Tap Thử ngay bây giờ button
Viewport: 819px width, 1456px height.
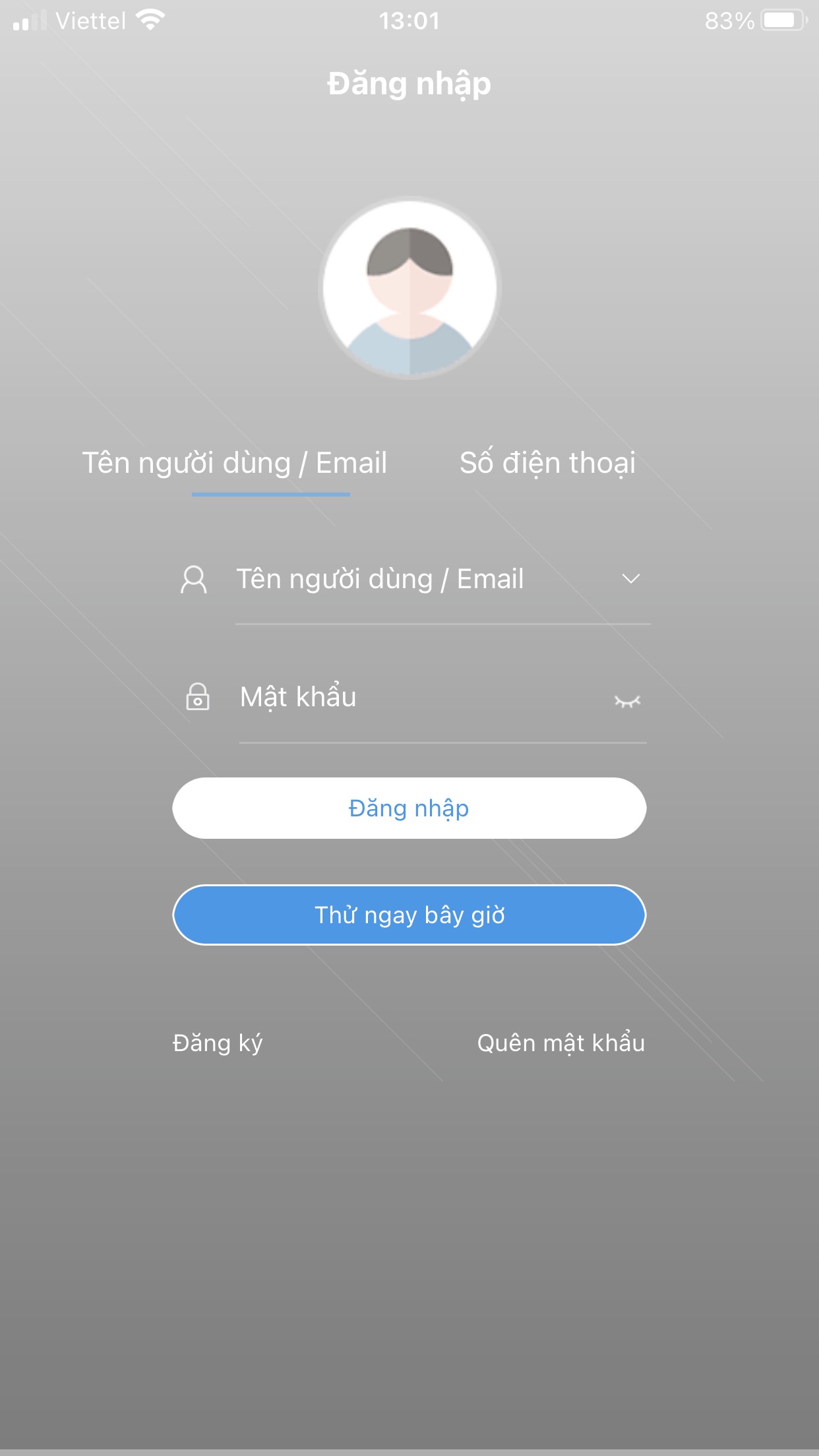point(409,915)
